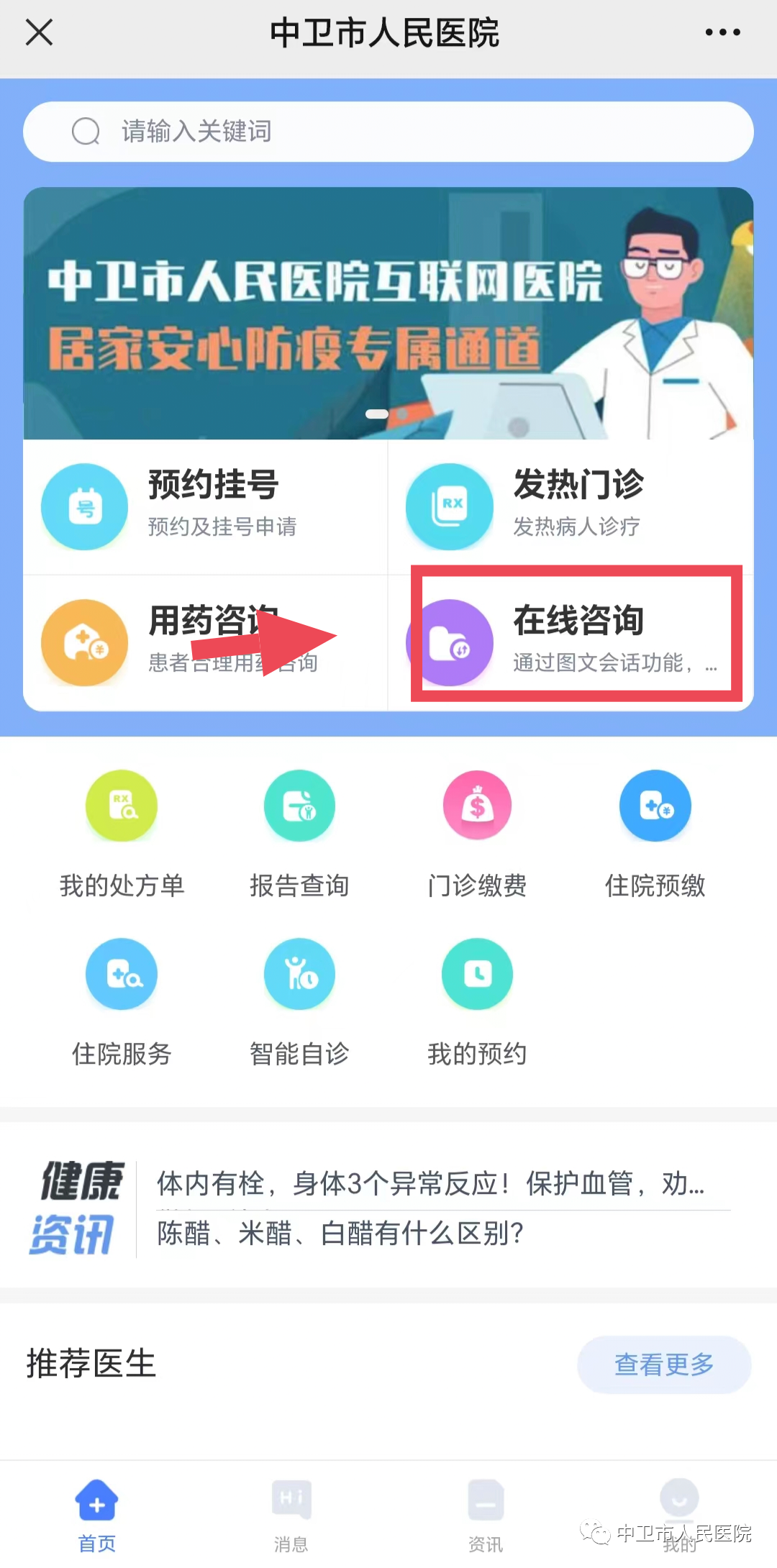Read the article about 陈醋、米醋、白醋
The width and height of the screenshot is (777, 1568).
[340, 1234]
